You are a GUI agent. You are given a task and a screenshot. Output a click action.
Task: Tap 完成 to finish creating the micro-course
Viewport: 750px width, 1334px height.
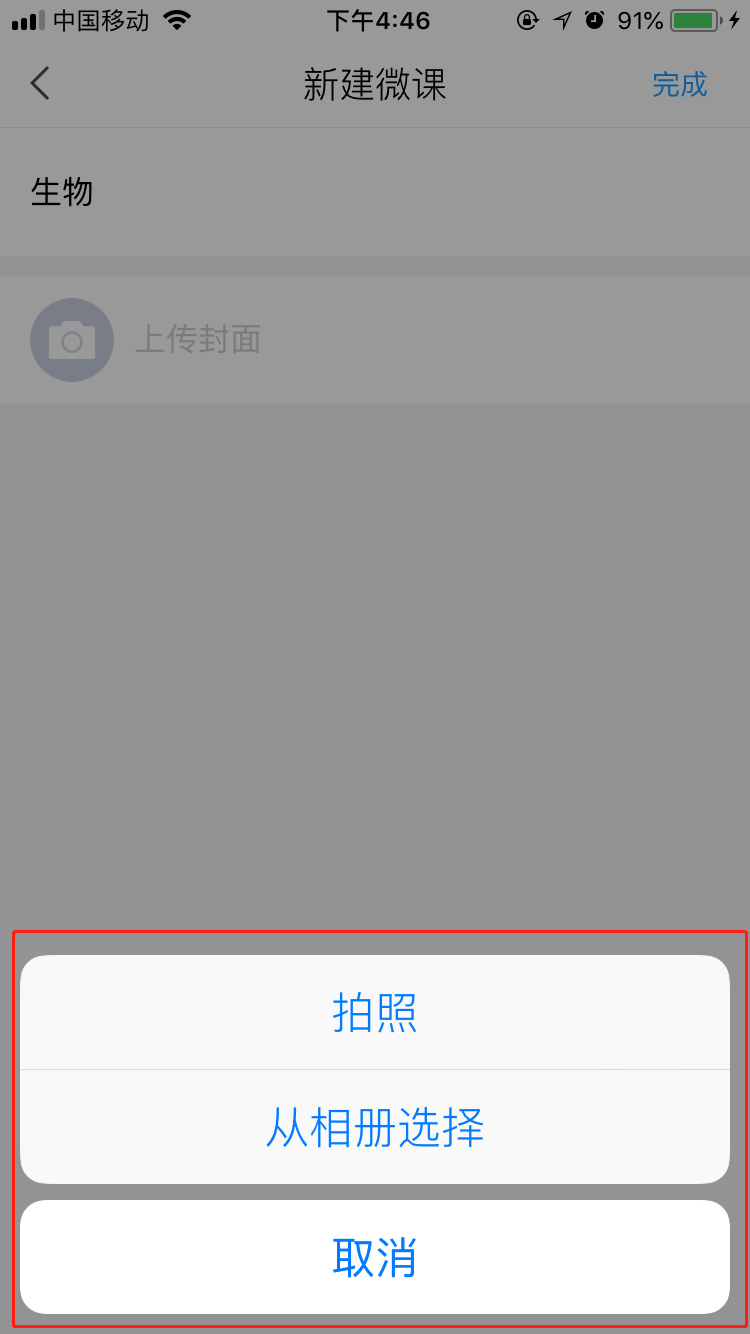(x=680, y=86)
